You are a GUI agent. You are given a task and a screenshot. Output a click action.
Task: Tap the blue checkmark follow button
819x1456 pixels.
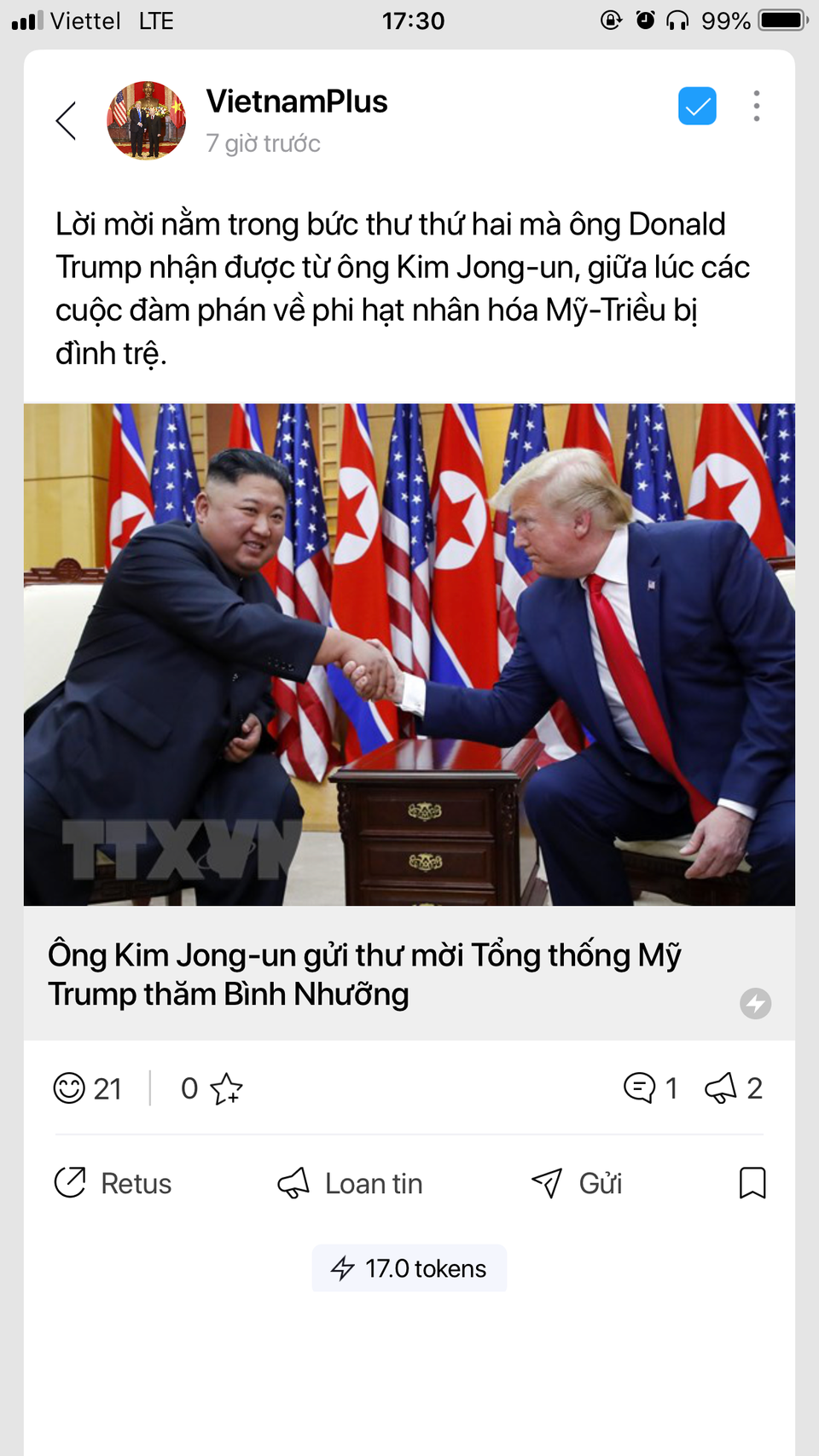pyautogui.click(x=697, y=107)
